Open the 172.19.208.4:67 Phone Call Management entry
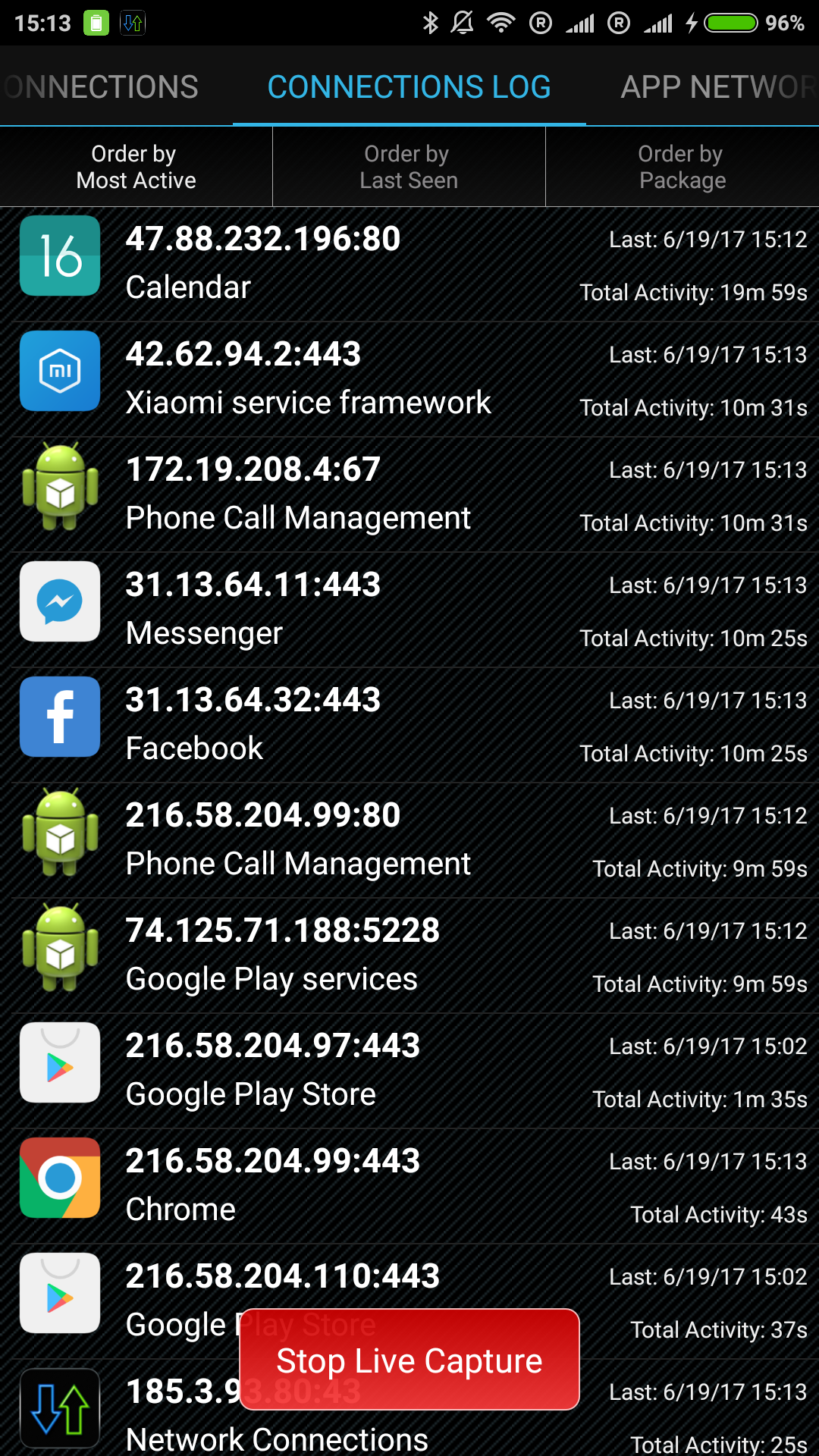 point(409,494)
